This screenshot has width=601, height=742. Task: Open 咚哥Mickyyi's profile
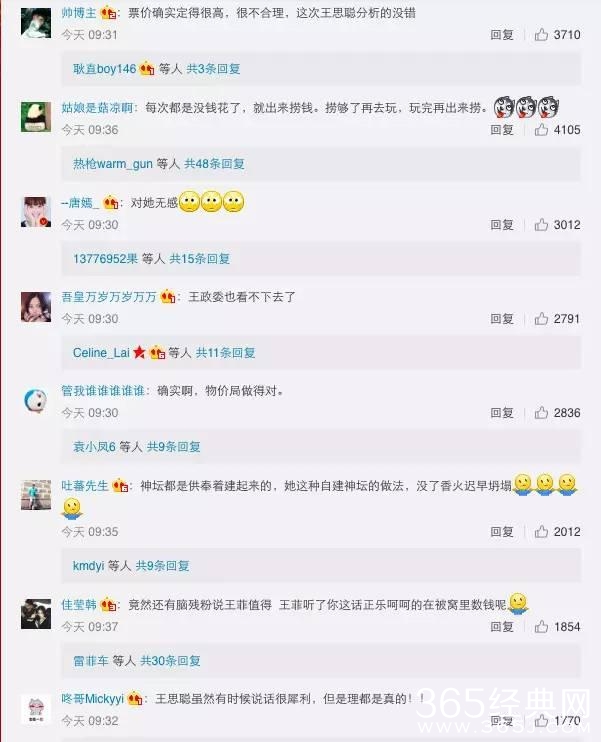(x=89, y=699)
